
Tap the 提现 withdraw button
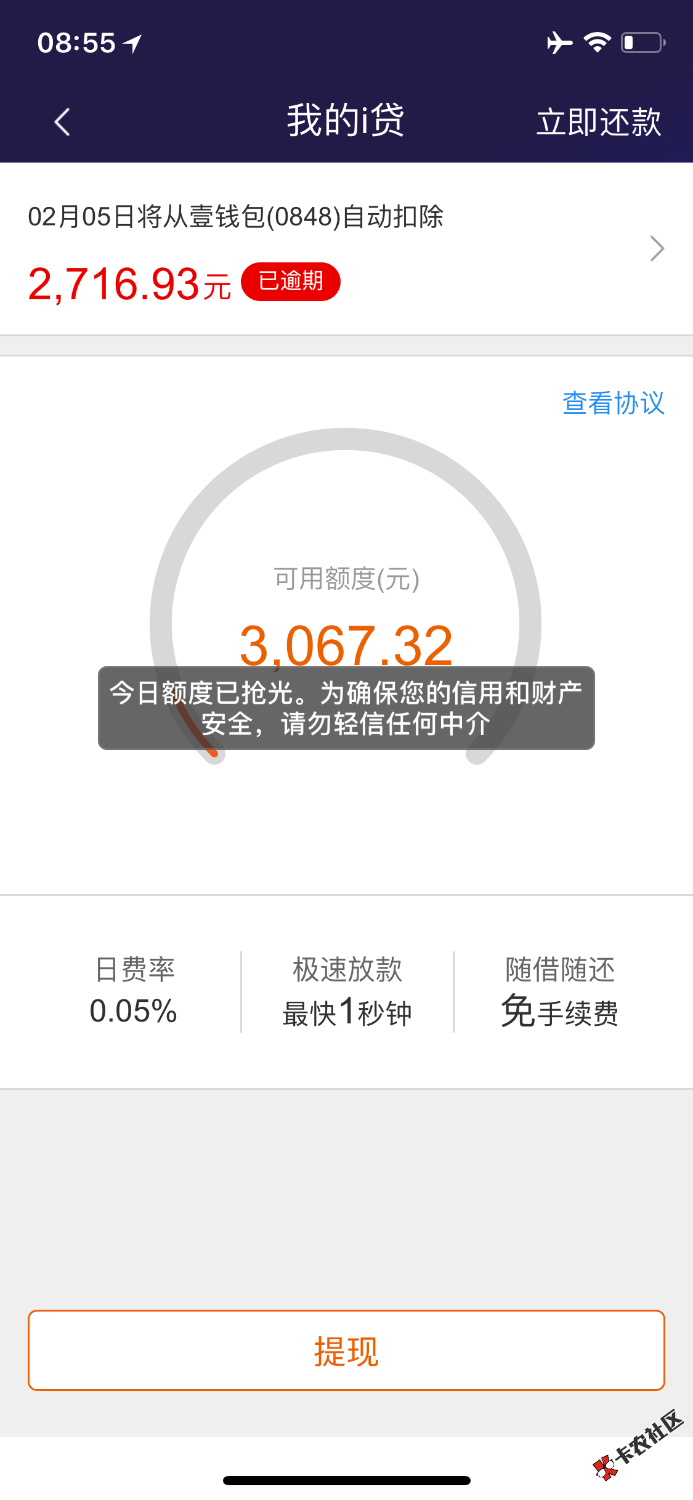point(346,1351)
